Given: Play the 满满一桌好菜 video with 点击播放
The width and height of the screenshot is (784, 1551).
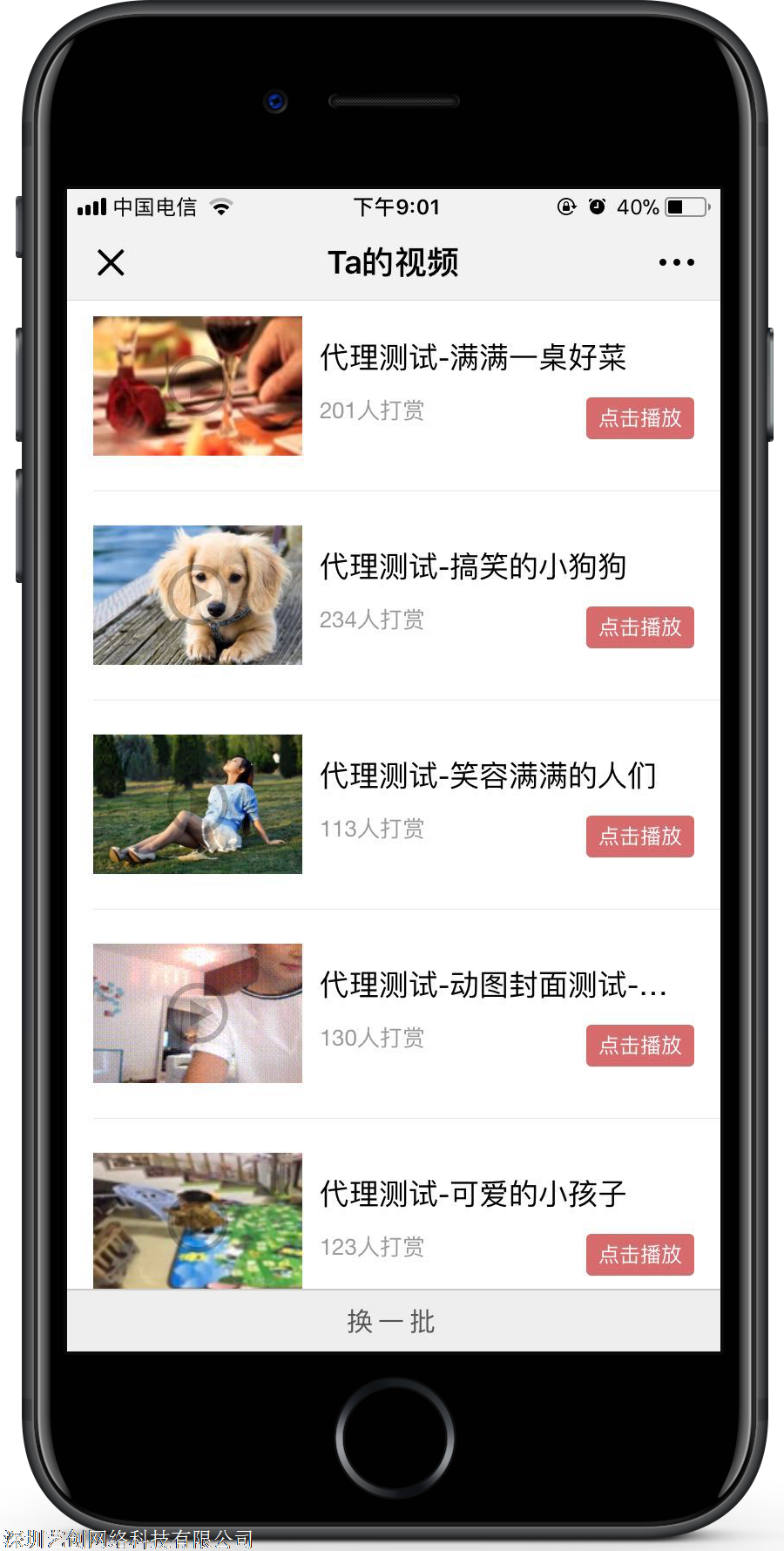Looking at the screenshot, I should pos(640,418).
